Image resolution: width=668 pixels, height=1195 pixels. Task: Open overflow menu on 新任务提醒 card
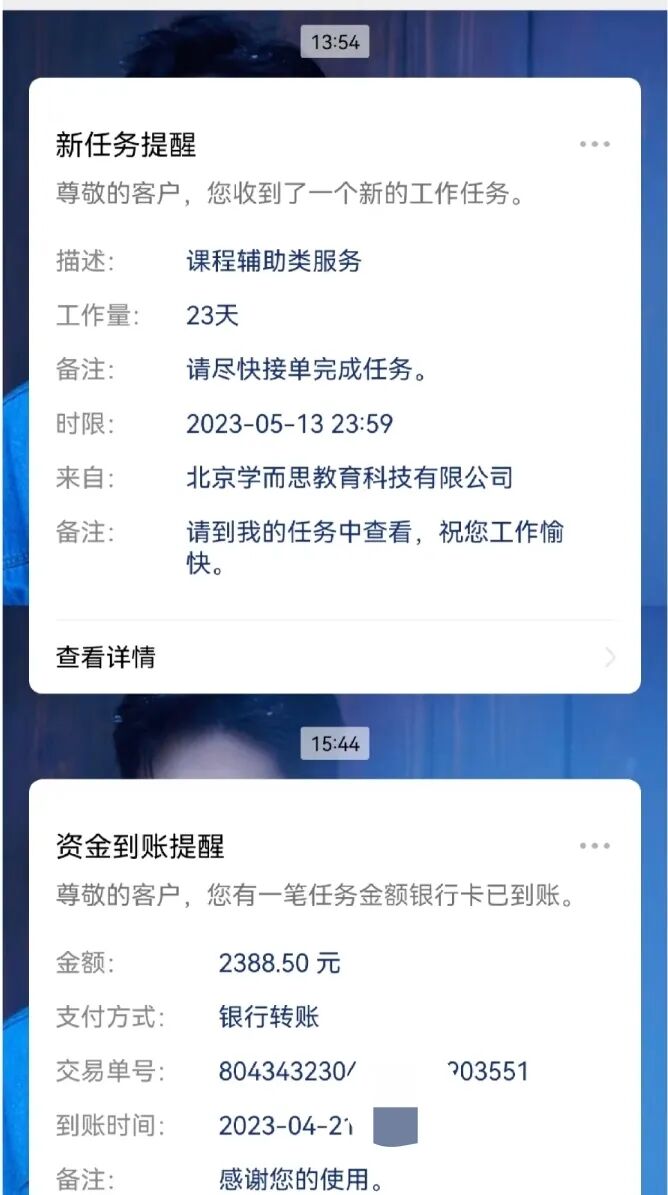click(594, 145)
